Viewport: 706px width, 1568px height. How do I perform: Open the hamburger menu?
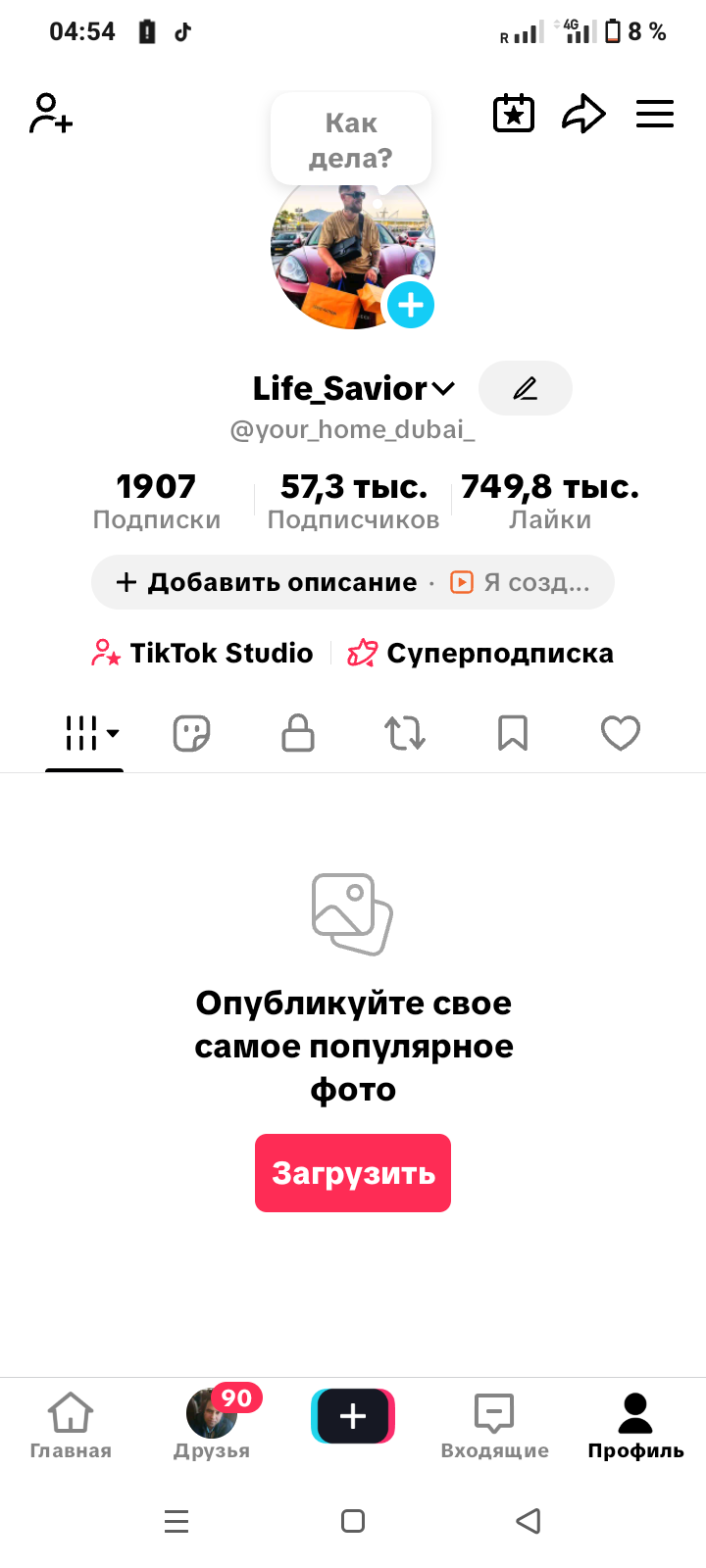[x=654, y=114]
